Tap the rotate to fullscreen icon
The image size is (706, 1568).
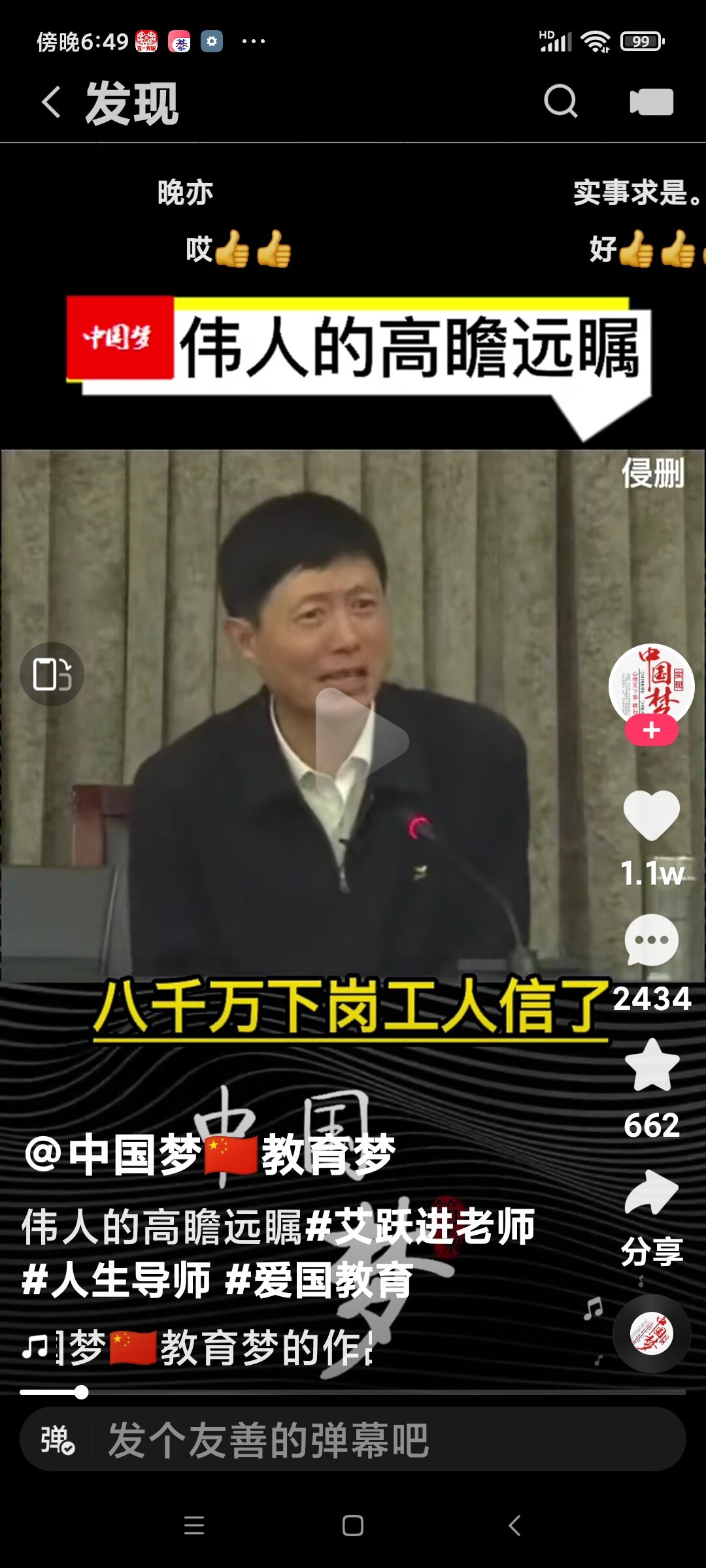pos(52,674)
